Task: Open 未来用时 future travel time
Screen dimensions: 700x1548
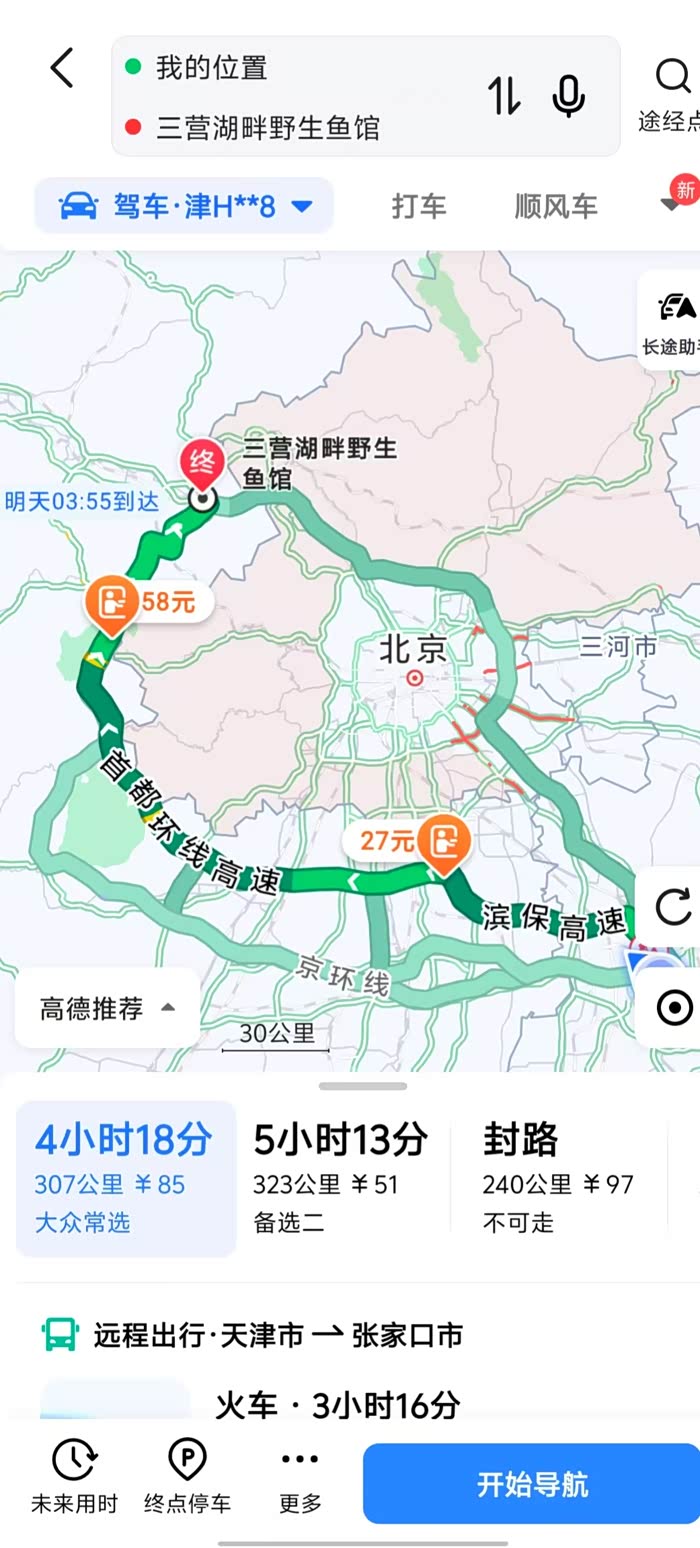Action: click(x=74, y=1476)
